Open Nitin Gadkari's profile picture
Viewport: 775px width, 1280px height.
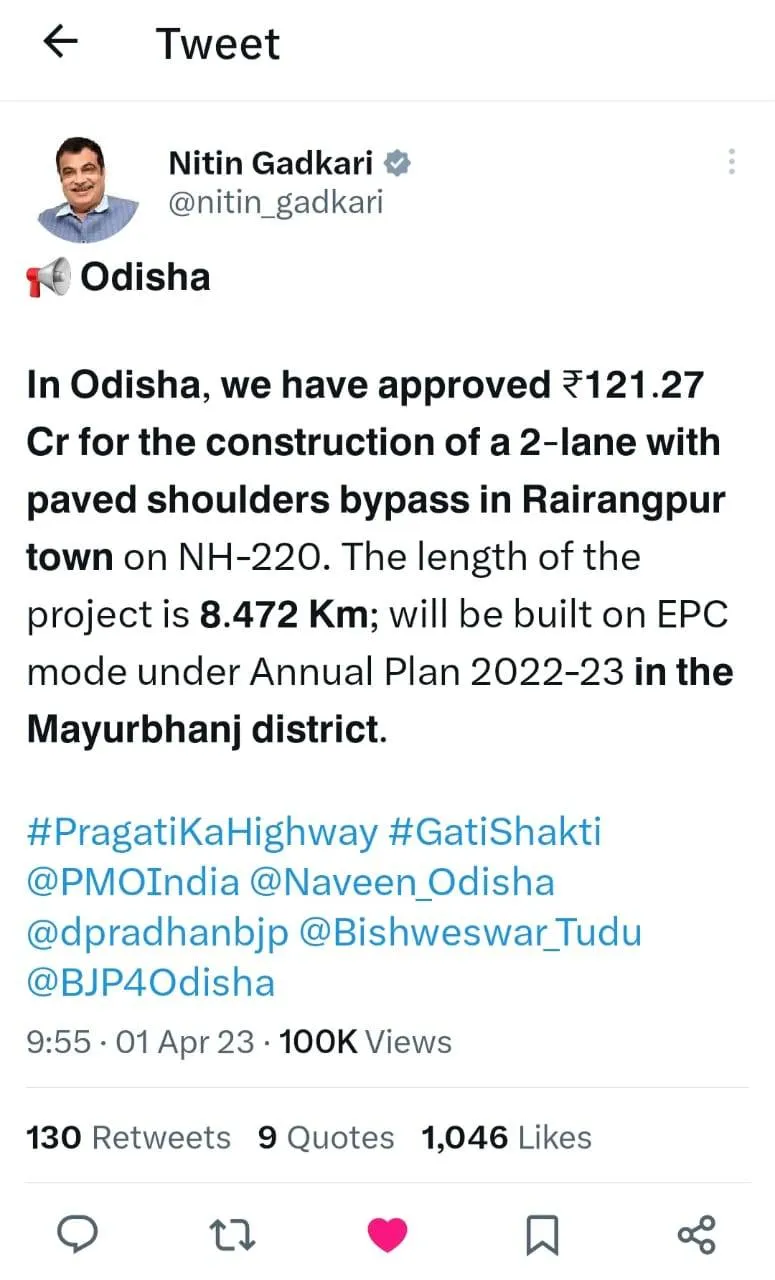coord(88,186)
